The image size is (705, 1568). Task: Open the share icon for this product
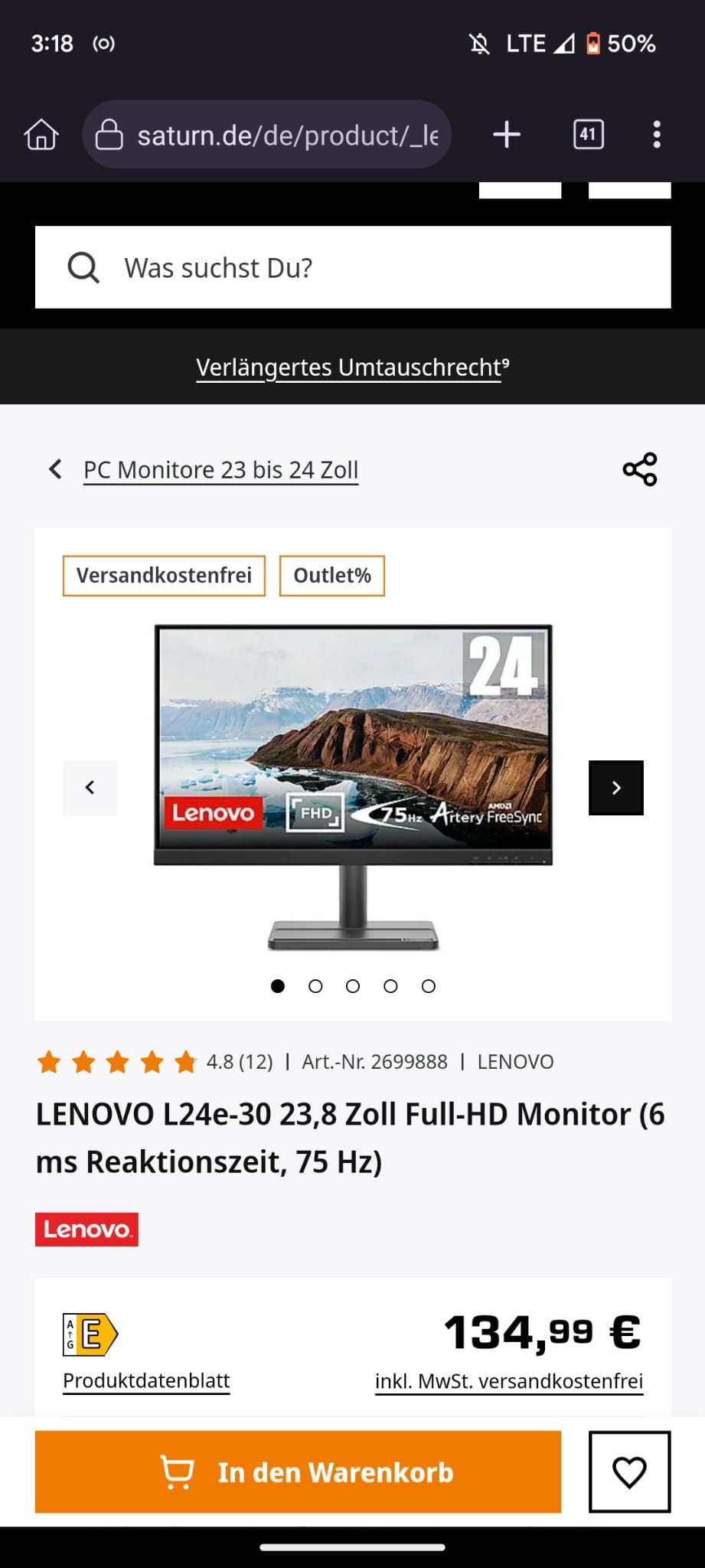pyautogui.click(x=640, y=469)
